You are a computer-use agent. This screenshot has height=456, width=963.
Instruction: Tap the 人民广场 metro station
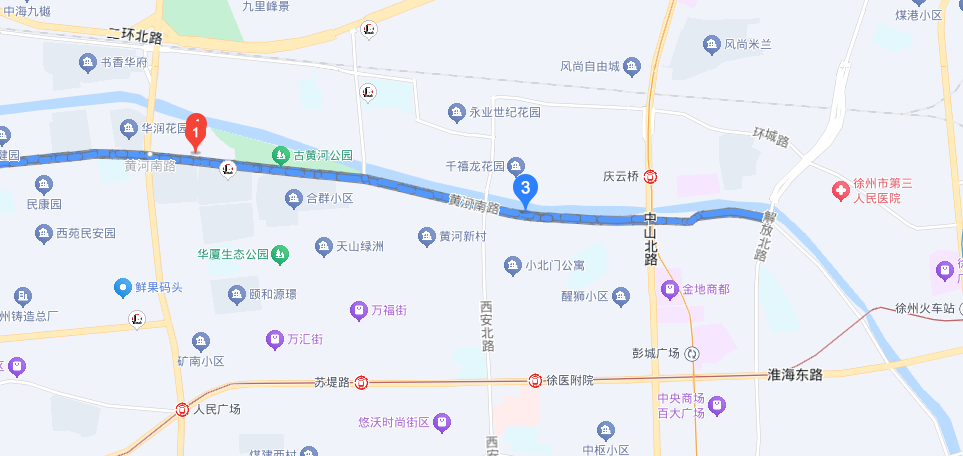click(182, 409)
